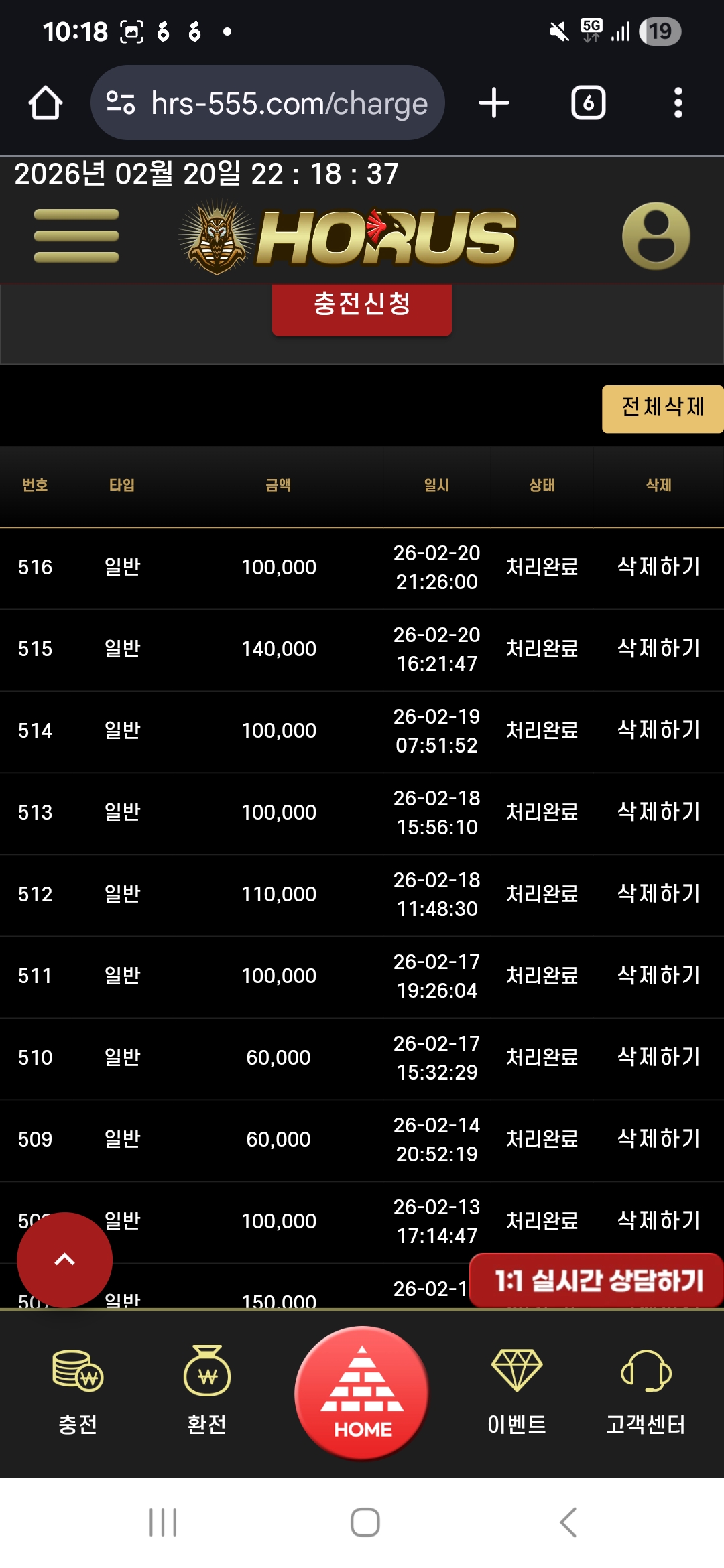Tap the 충전신청 button
The height and width of the screenshot is (1568, 724).
pyautogui.click(x=362, y=306)
